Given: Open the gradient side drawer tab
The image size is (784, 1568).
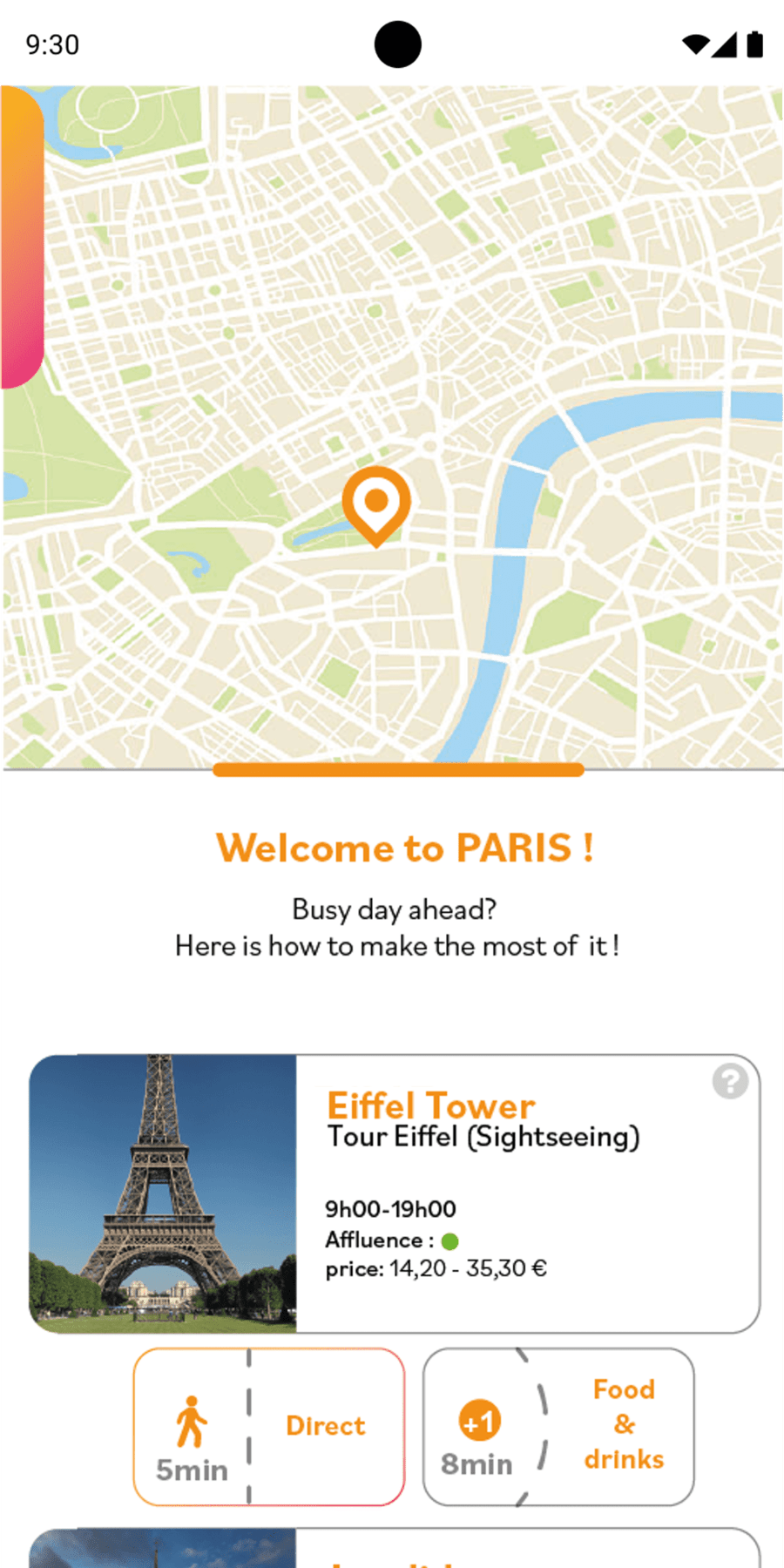Looking at the screenshot, I should point(21,237).
